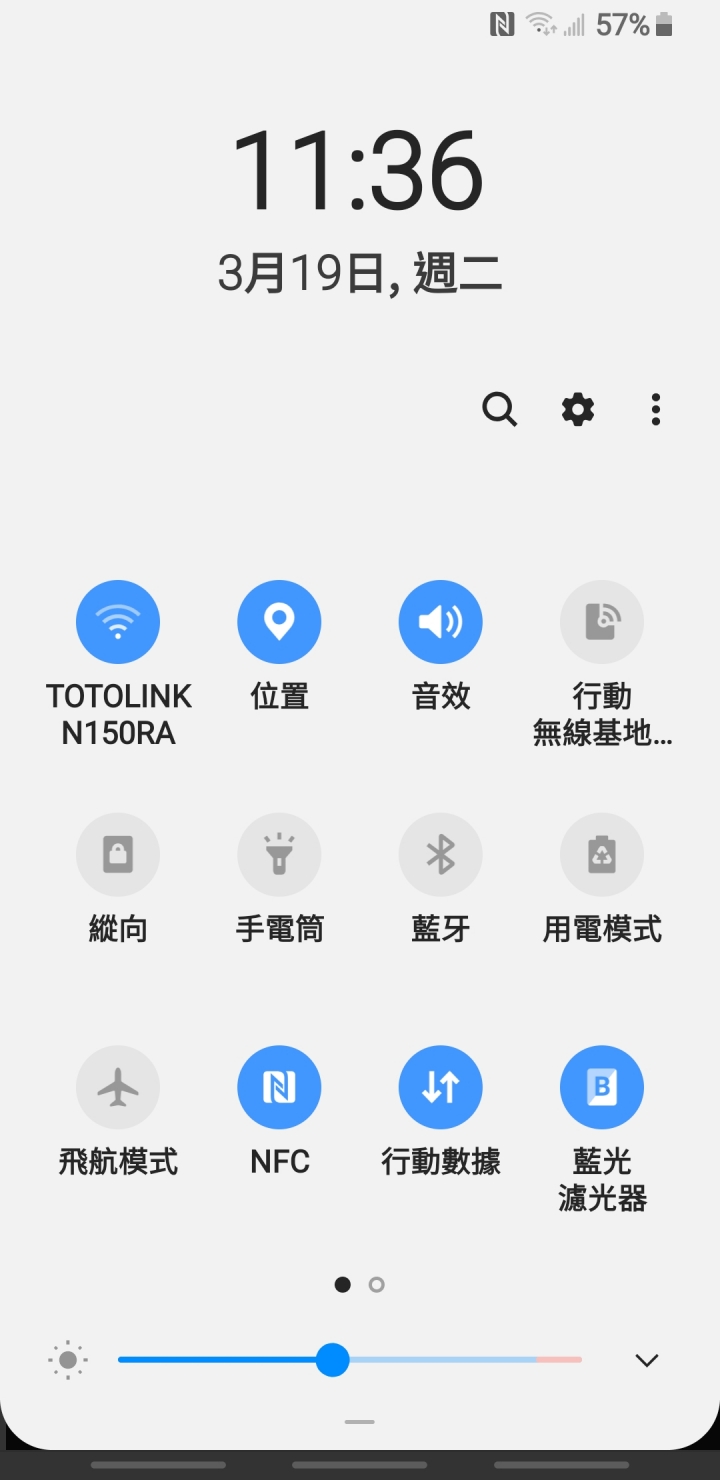Toggle the 音效 sound mode tile
Image resolution: width=720 pixels, height=1480 pixels.
click(x=440, y=622)
